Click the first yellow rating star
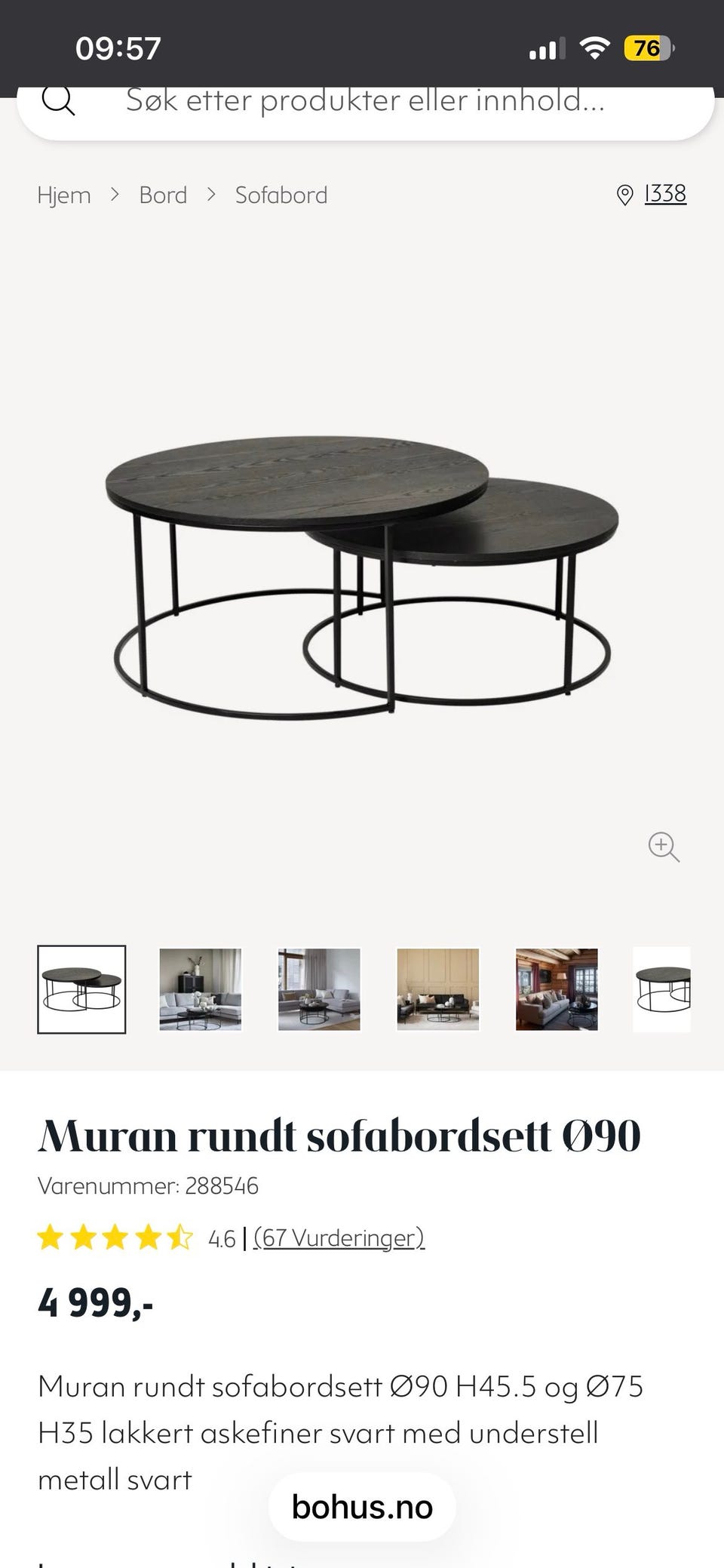 pyautogui.click(x=53, y=1237)
